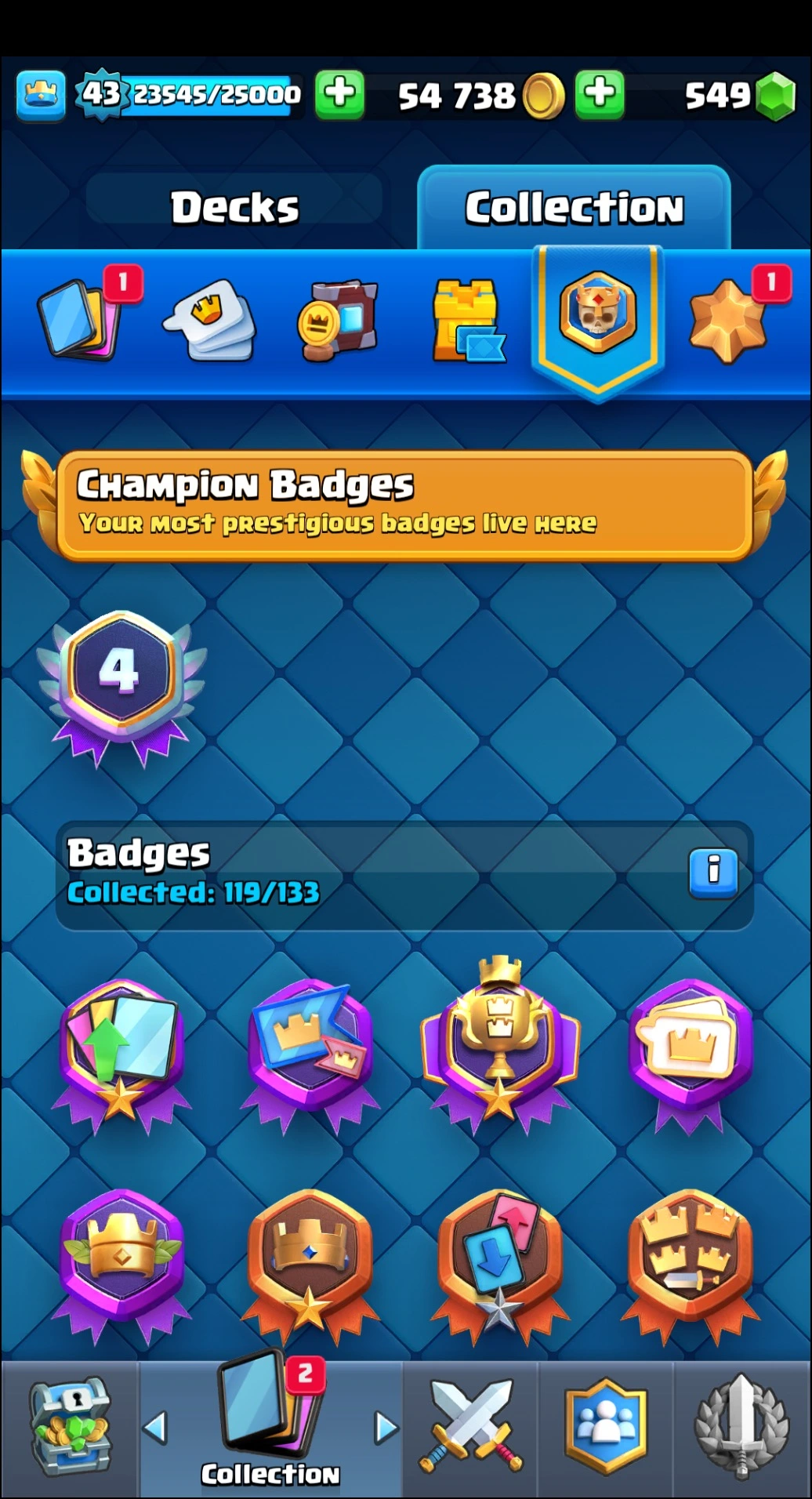Viewport: 812px width, 1499px height.
Task: Open the player profile crown icon
Action: pos(41,96)
